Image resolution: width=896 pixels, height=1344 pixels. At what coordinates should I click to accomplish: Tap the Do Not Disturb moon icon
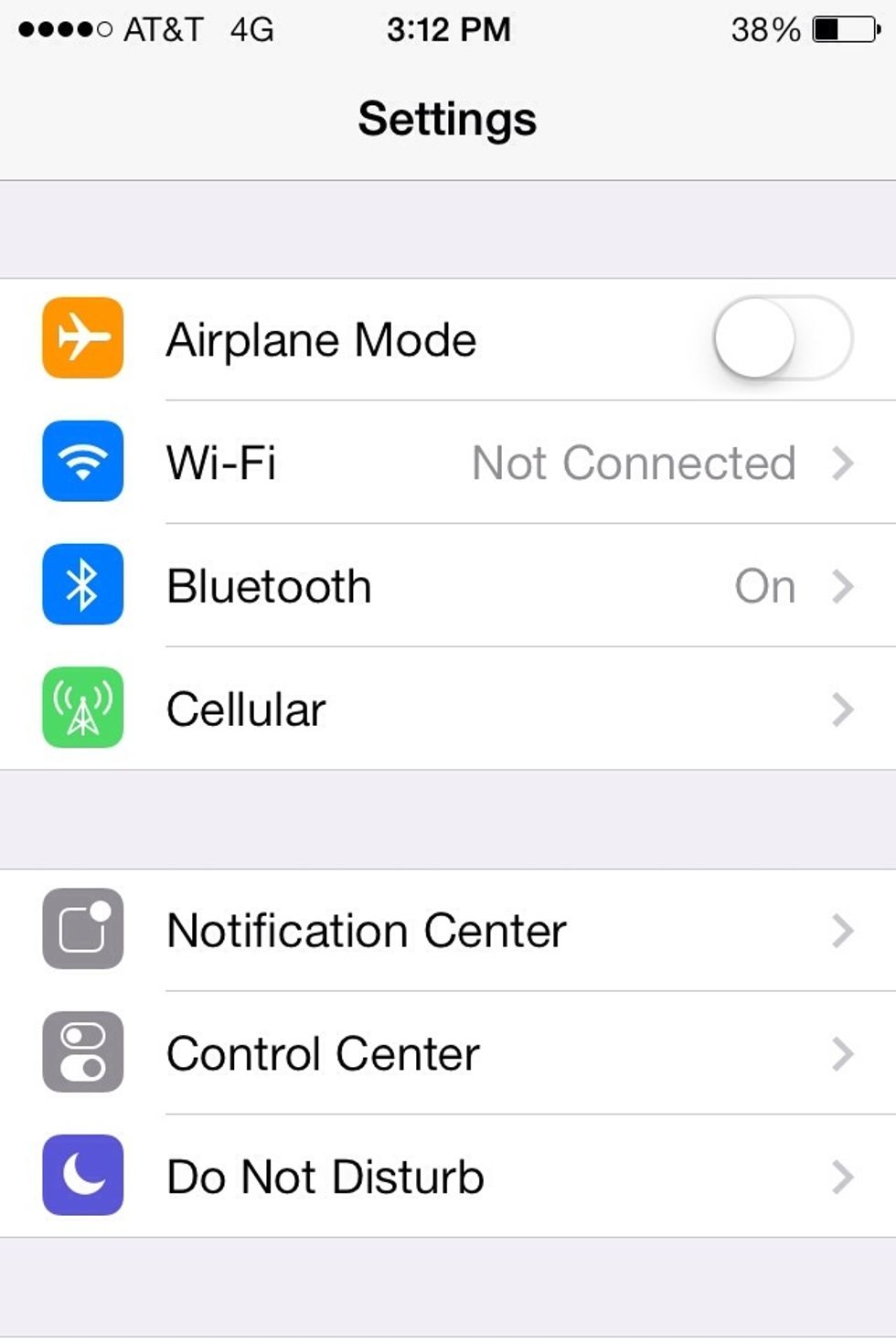(82, 1177)
